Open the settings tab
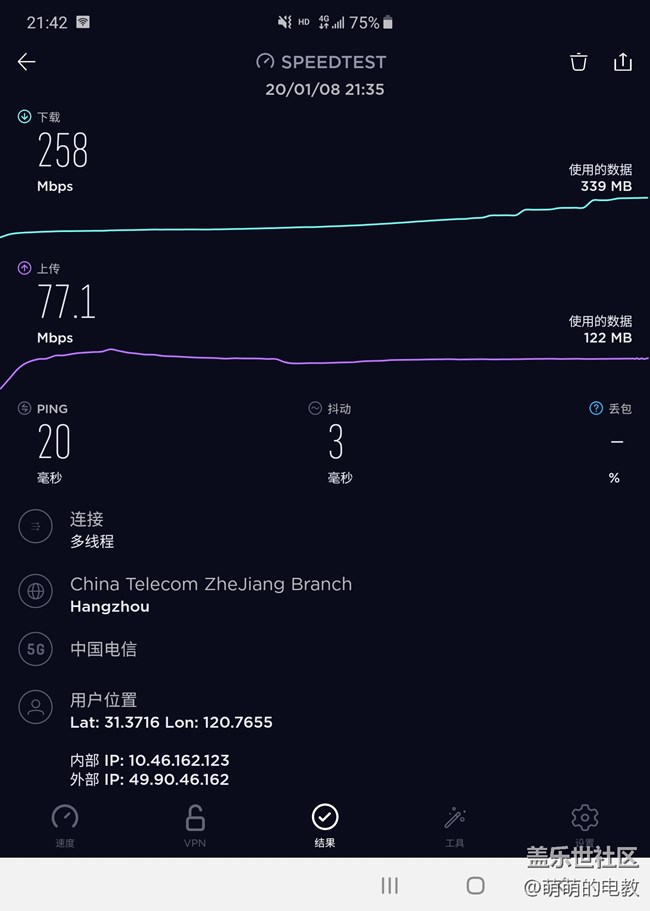The height and width of the screenshot is (911, 650). [x=584, y=824]
